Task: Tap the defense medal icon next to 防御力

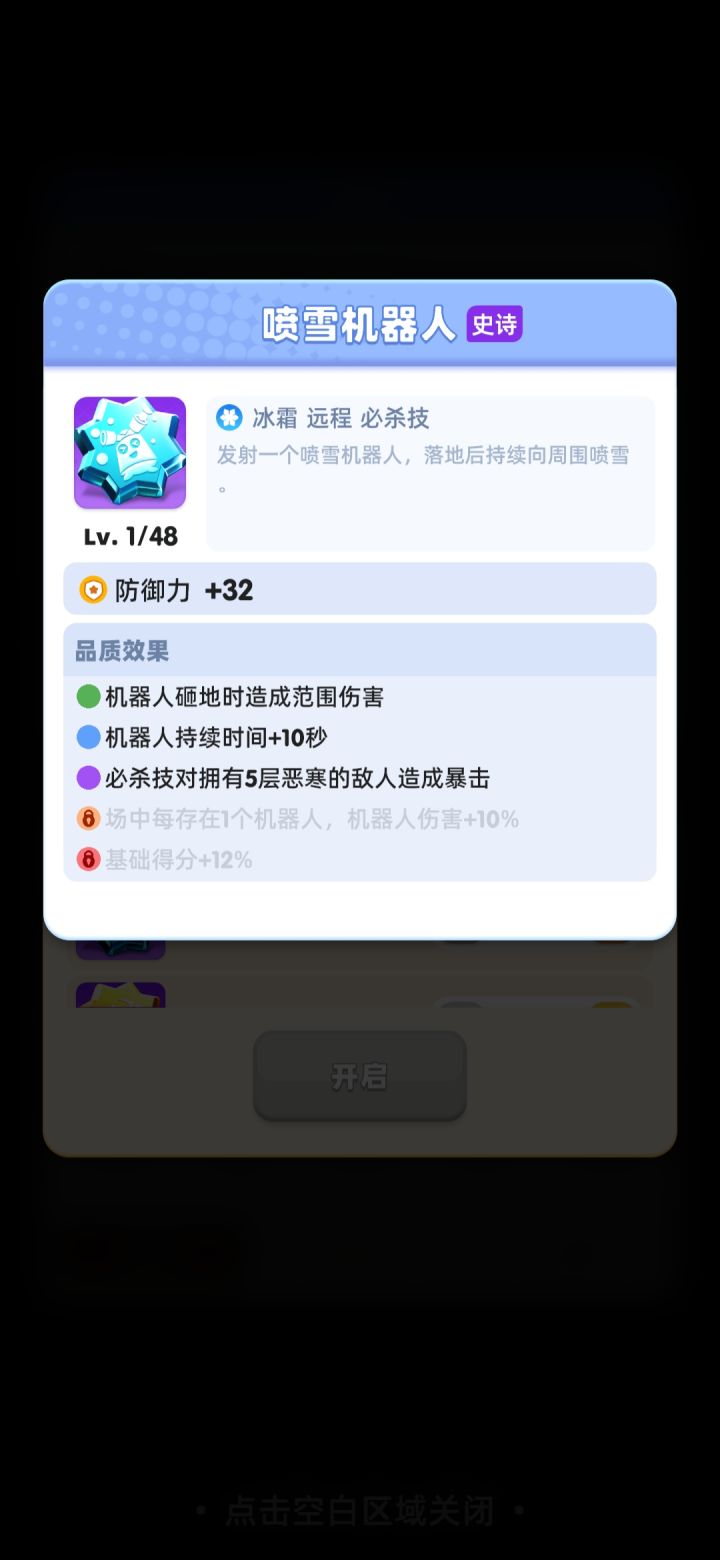Action: [x=91, y=589]
